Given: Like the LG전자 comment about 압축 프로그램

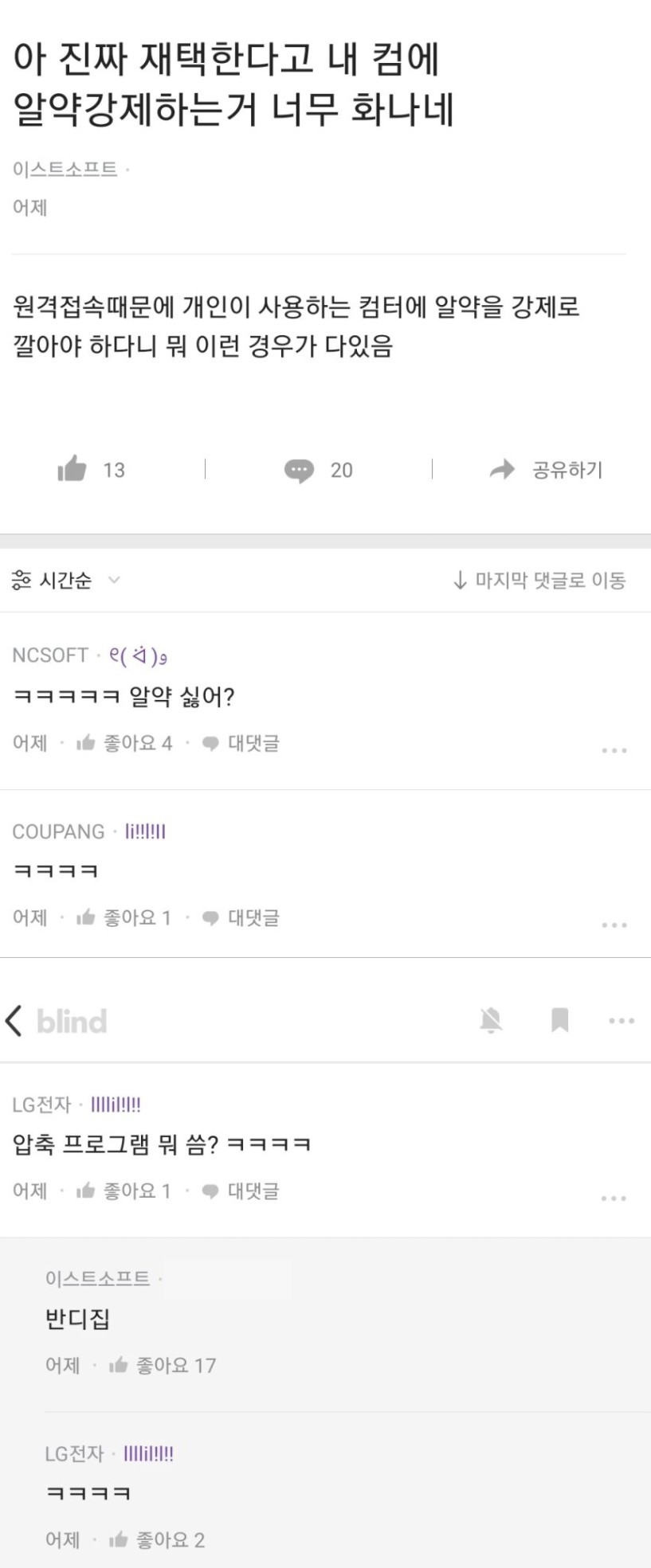Looking at the screenshot, I should click(124, 1191).
